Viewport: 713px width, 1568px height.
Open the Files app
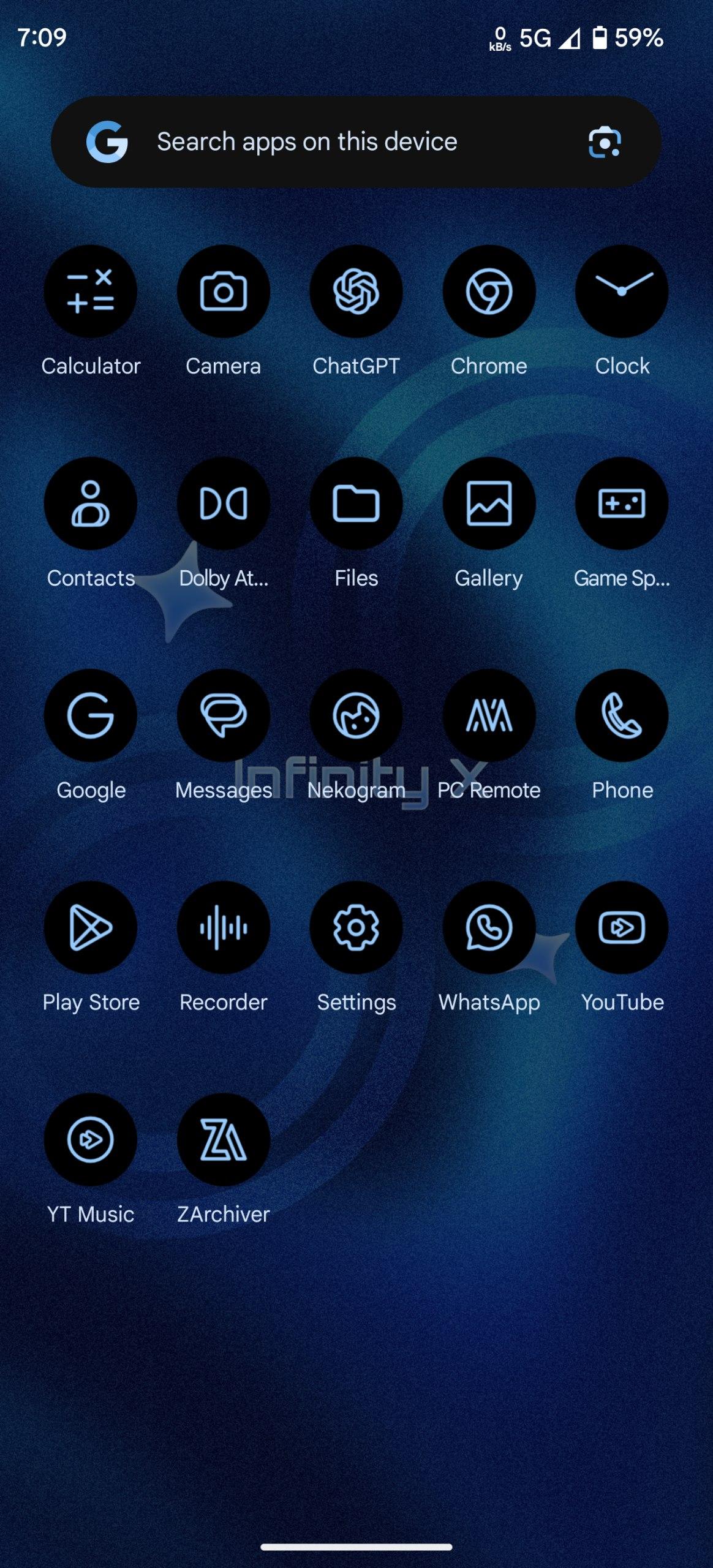(356, 503)
